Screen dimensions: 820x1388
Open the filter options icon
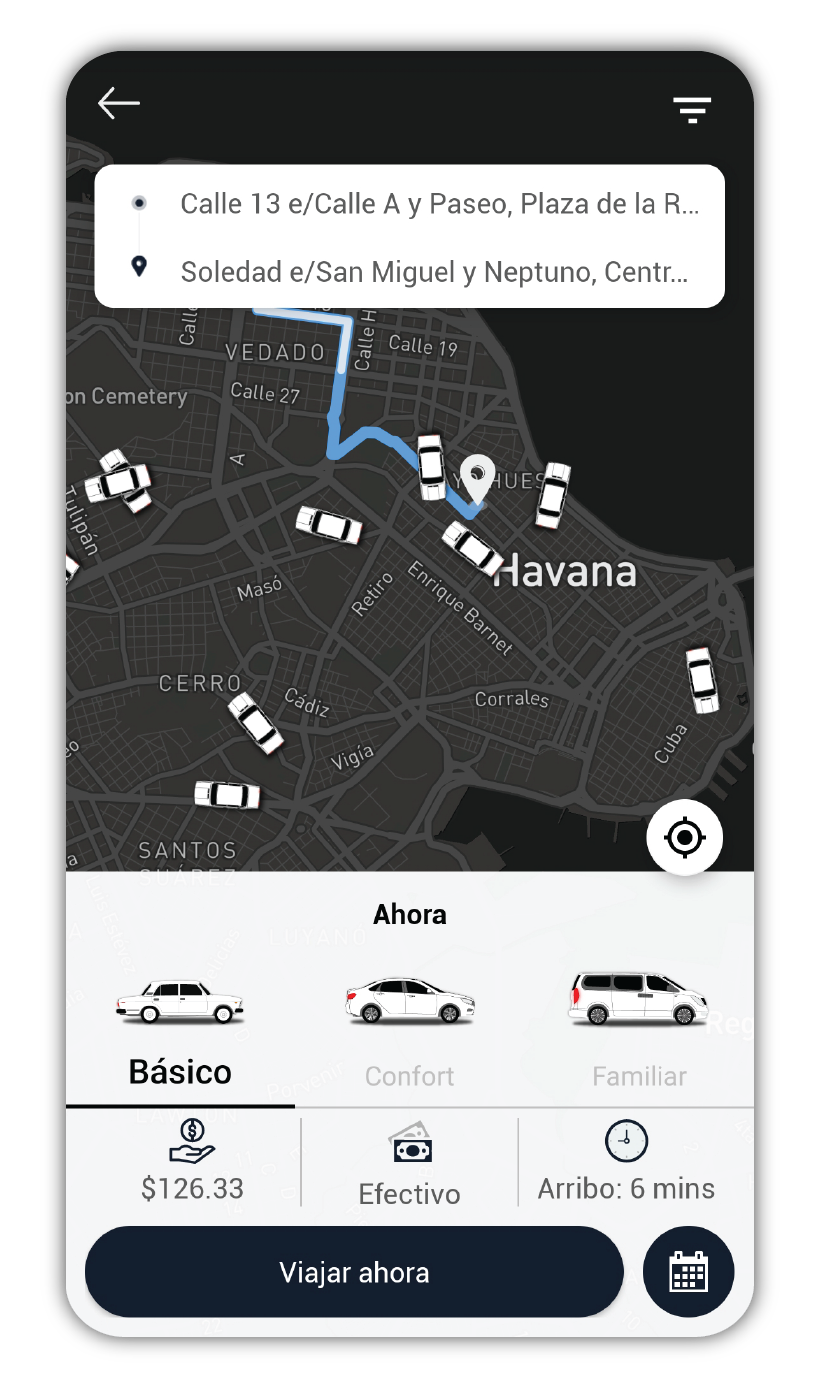click(x=692, y=110)
